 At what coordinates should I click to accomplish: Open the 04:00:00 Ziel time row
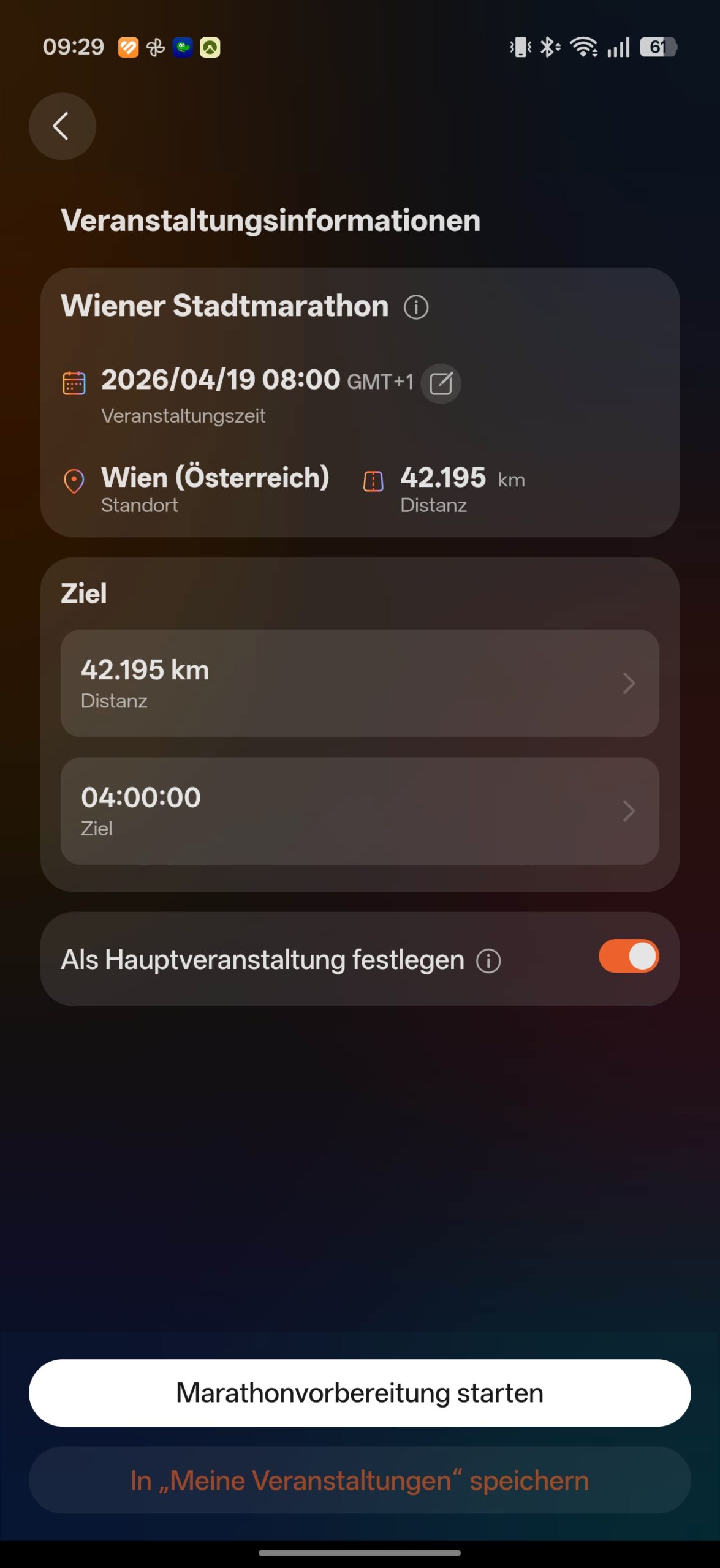pos(360,811)
